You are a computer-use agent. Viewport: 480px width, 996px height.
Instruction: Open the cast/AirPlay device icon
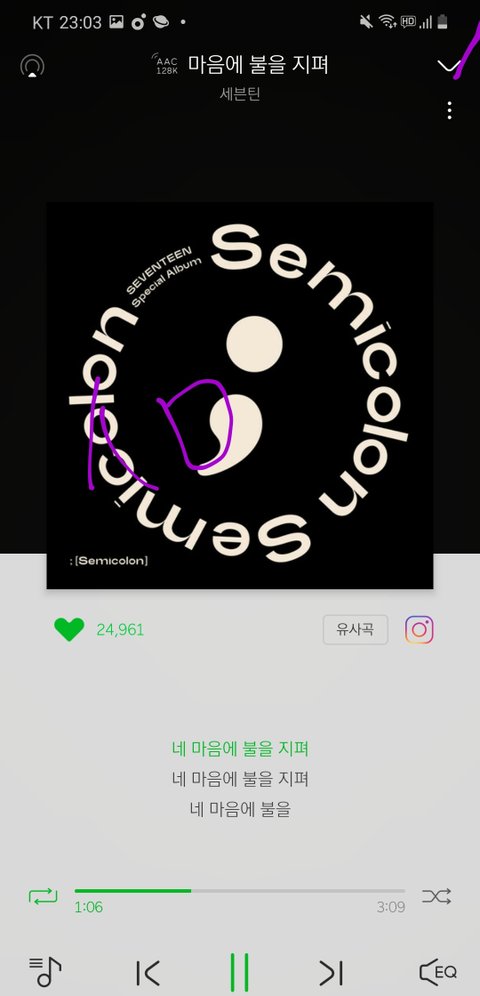click(x=32, y=66)
